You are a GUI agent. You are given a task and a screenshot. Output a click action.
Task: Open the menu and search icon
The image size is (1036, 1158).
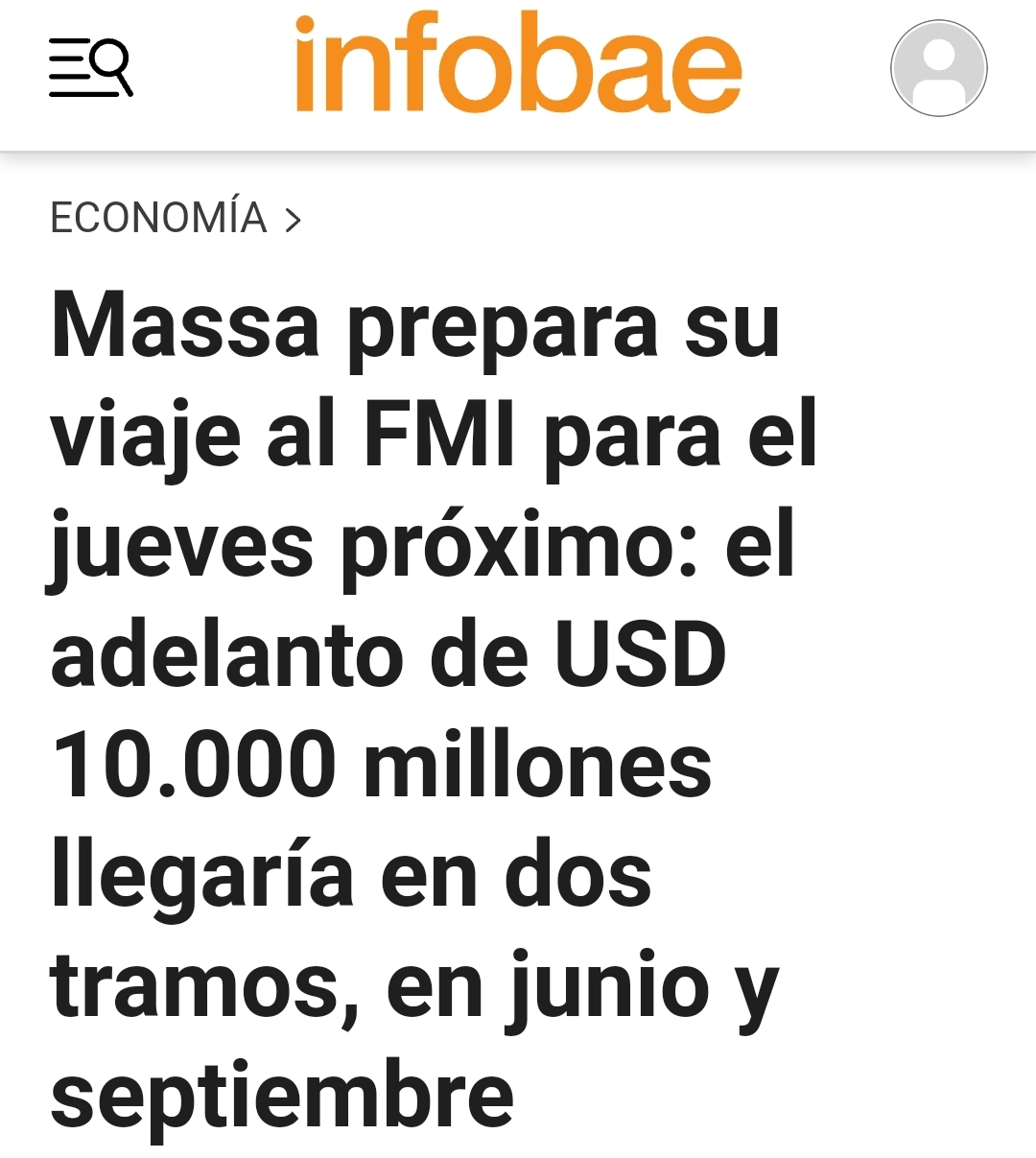coord(90,68)
